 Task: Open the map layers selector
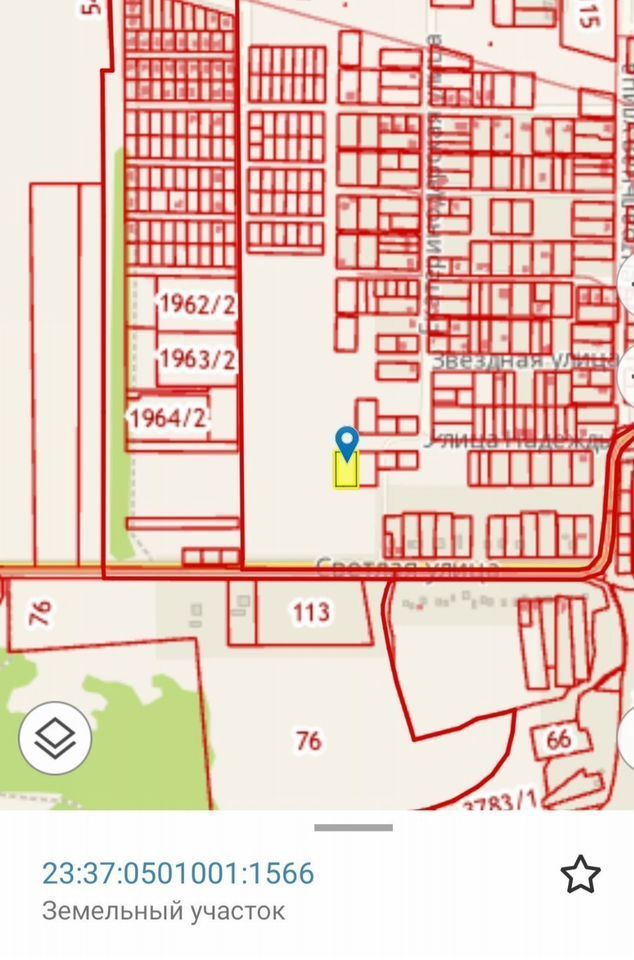[x=55, y=738]
